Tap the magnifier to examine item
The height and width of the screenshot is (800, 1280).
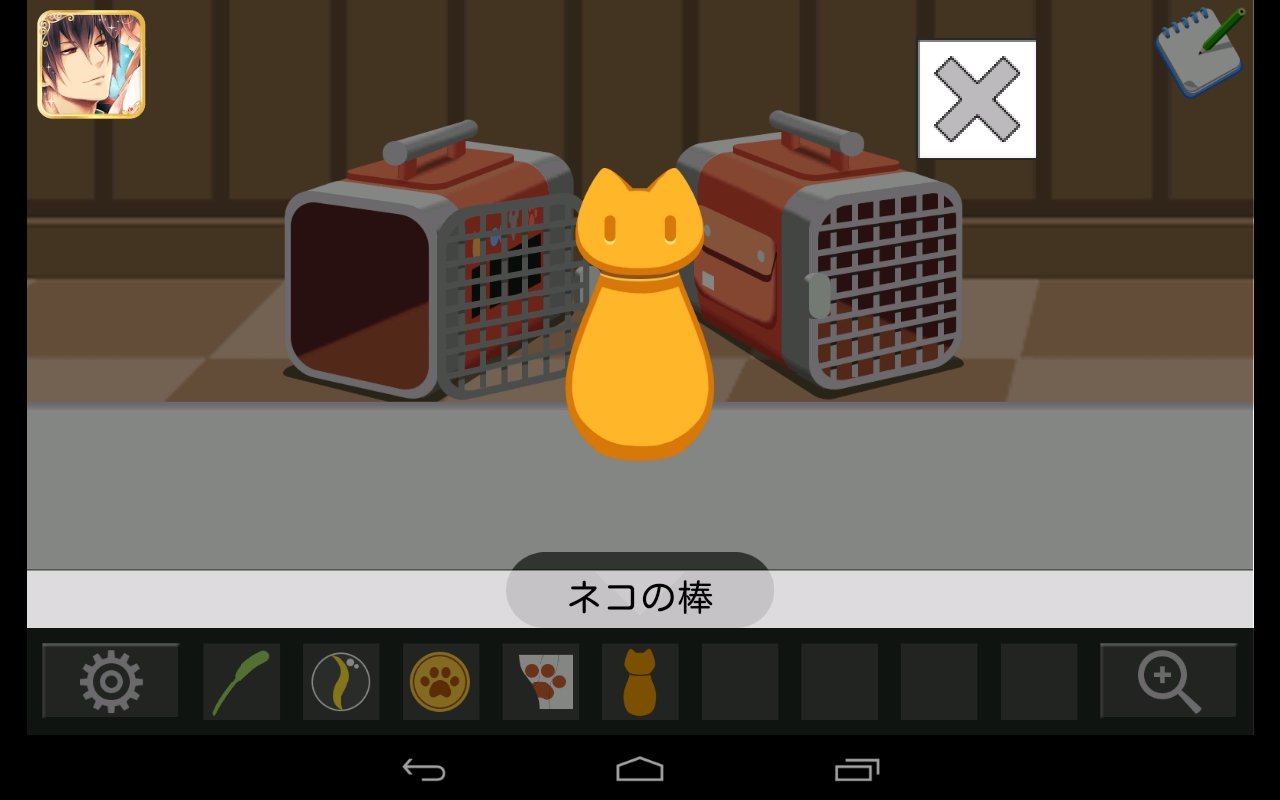(1168, 681)
